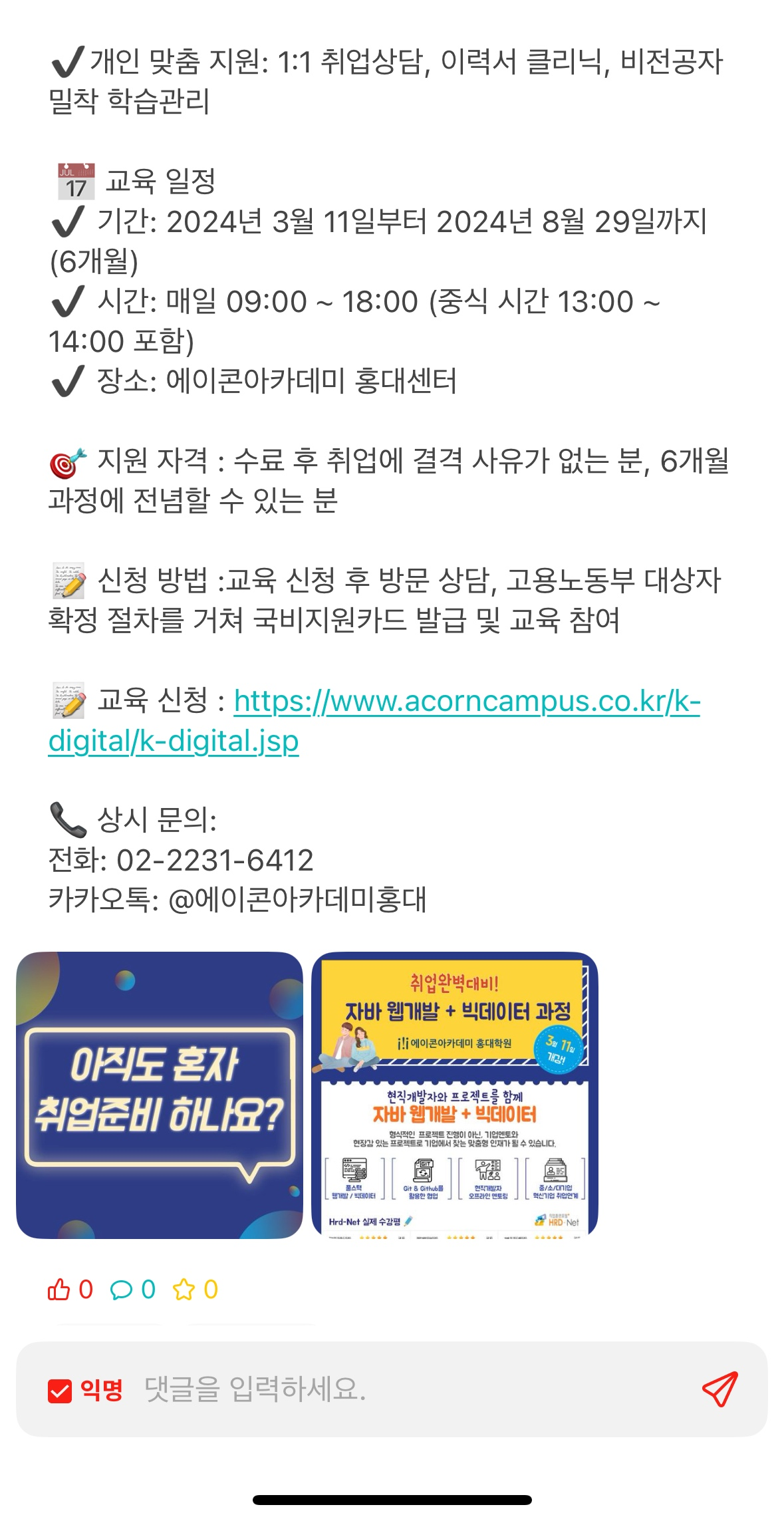Scrap this post with the star icon
The image size is (784, 1521).
click(184, 1290)
